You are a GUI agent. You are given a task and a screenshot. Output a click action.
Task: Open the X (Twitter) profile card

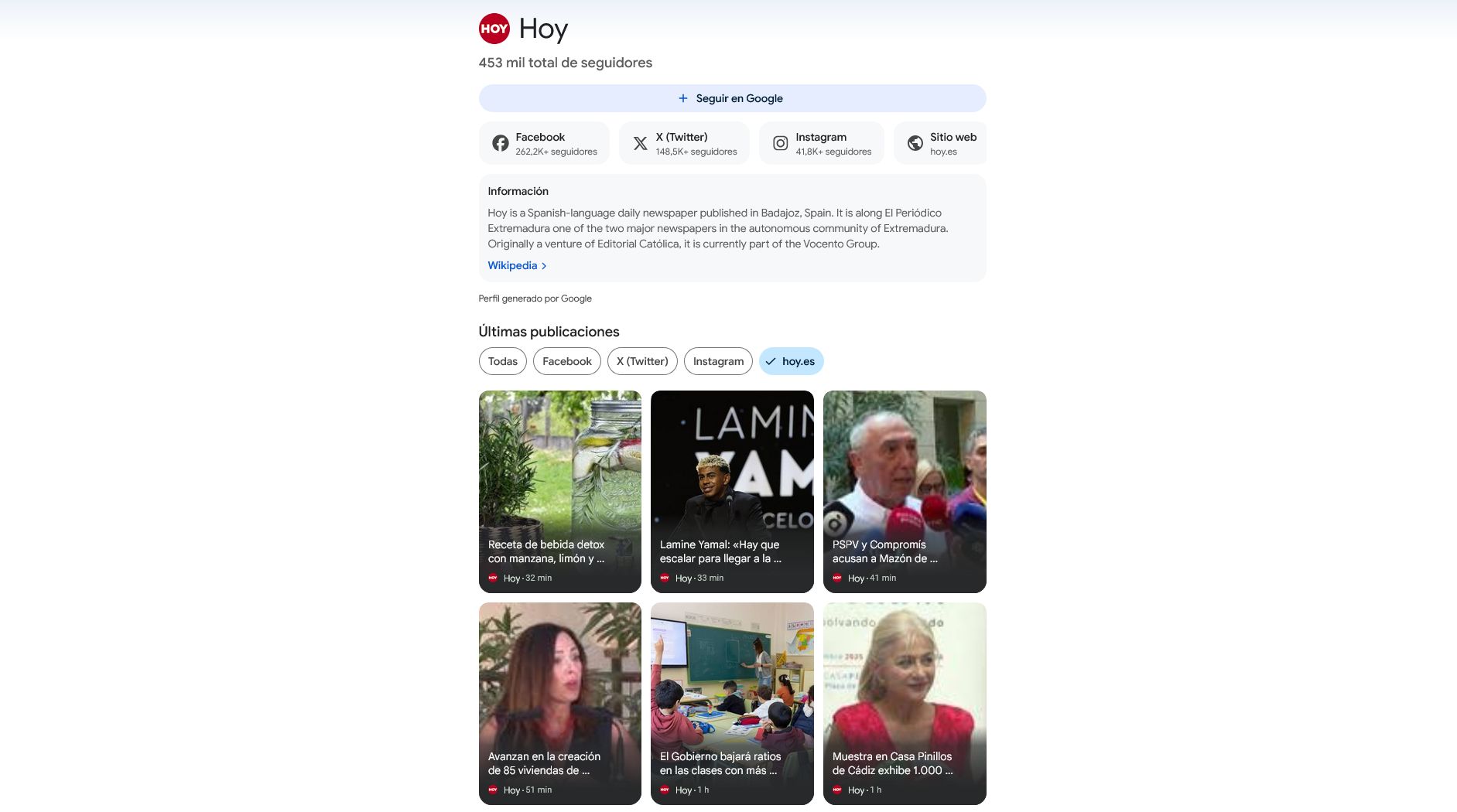[x=684, y=143]
